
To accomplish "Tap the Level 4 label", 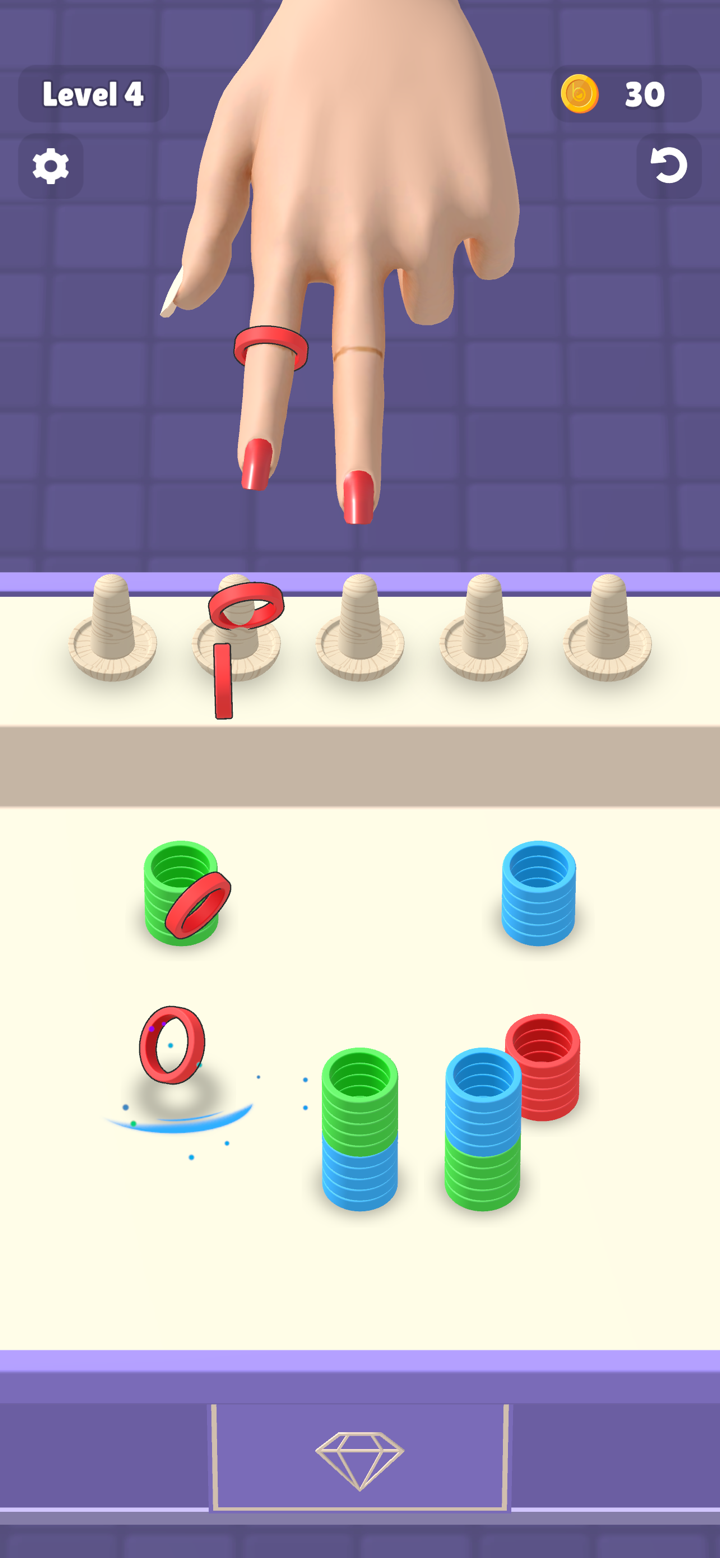I will pyautogui.click(x=93, y=94).
